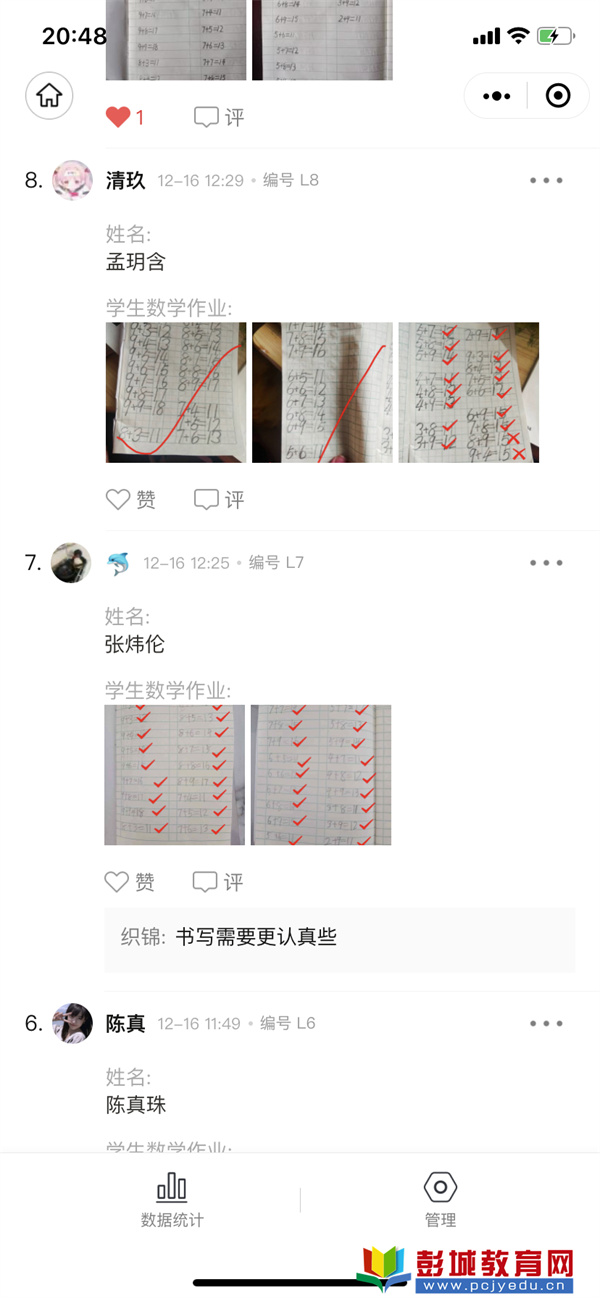Image resolution: width=600 pixels, height=1298 pixels.
Task: Open the overflow menu for 陈真's post
Action: pos(546,1024)
